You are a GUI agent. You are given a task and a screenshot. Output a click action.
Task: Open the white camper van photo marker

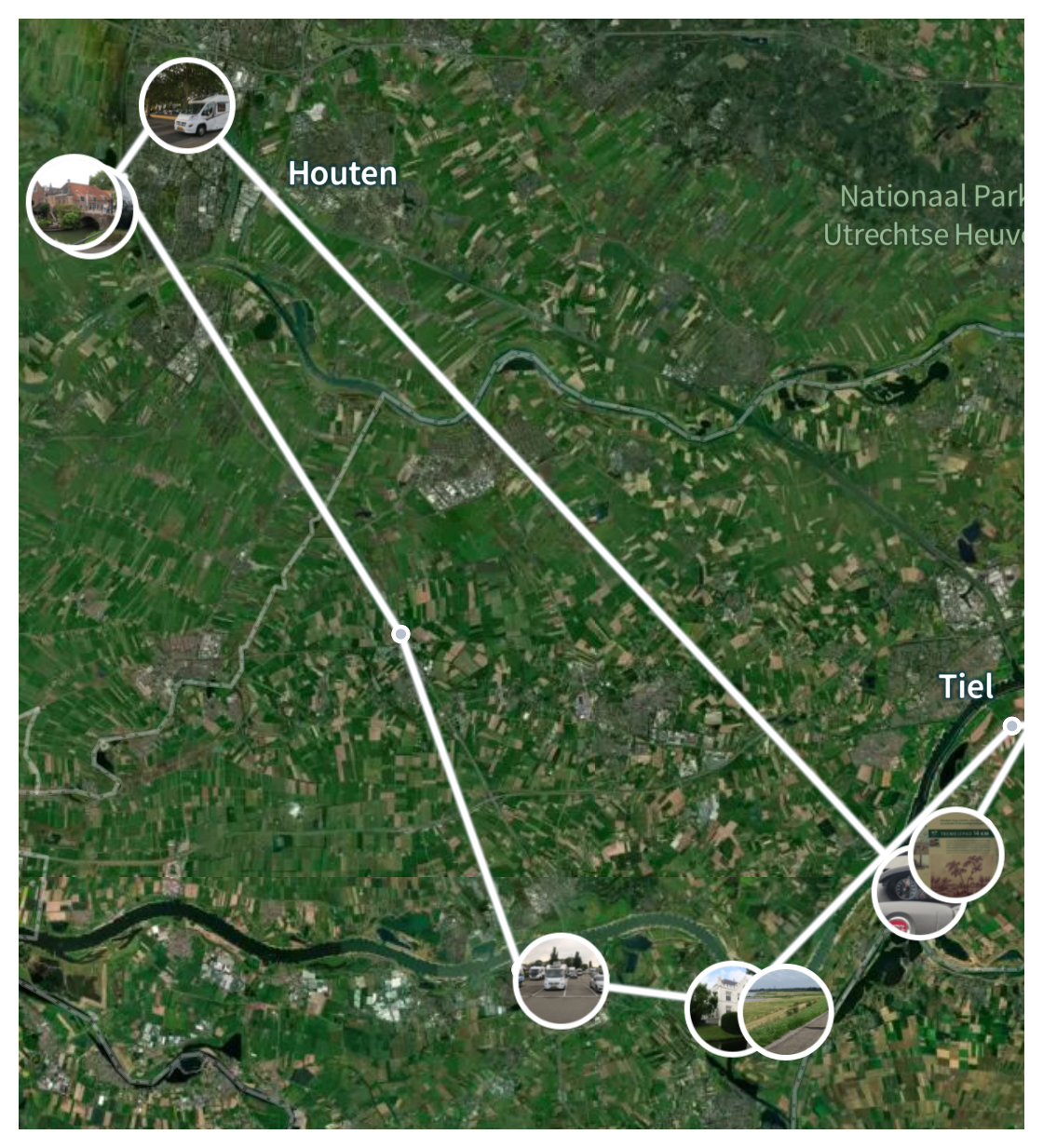(187, 104)
